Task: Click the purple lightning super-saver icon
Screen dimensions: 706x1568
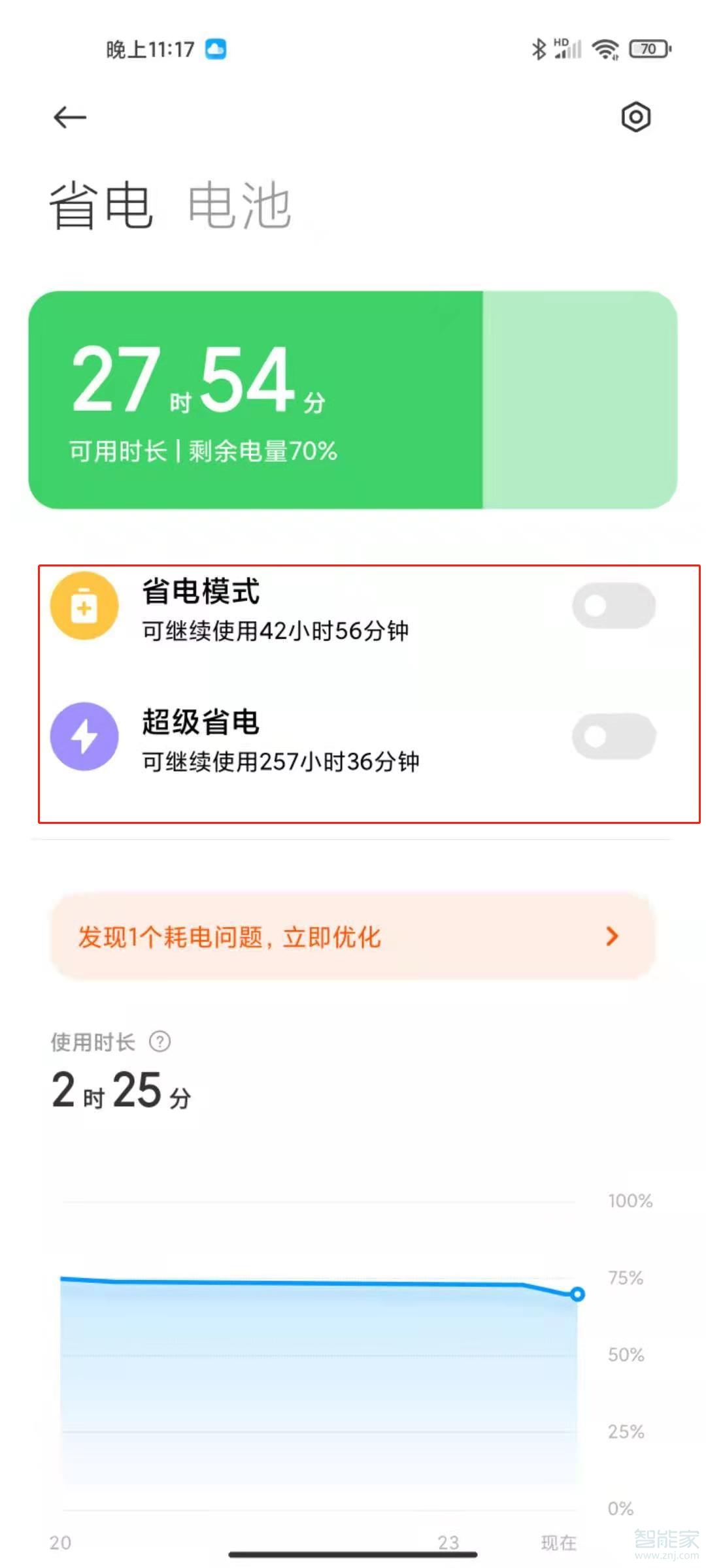Action: tap(84, 735)
